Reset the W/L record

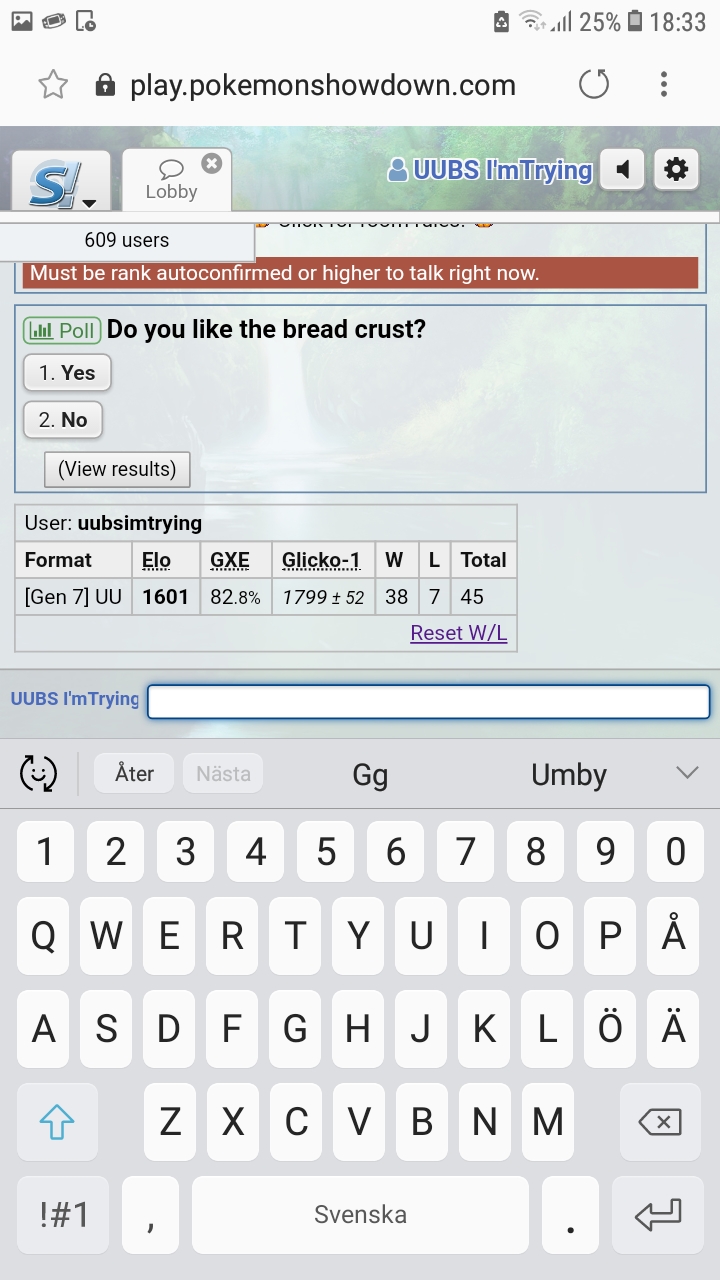(458, 633)
